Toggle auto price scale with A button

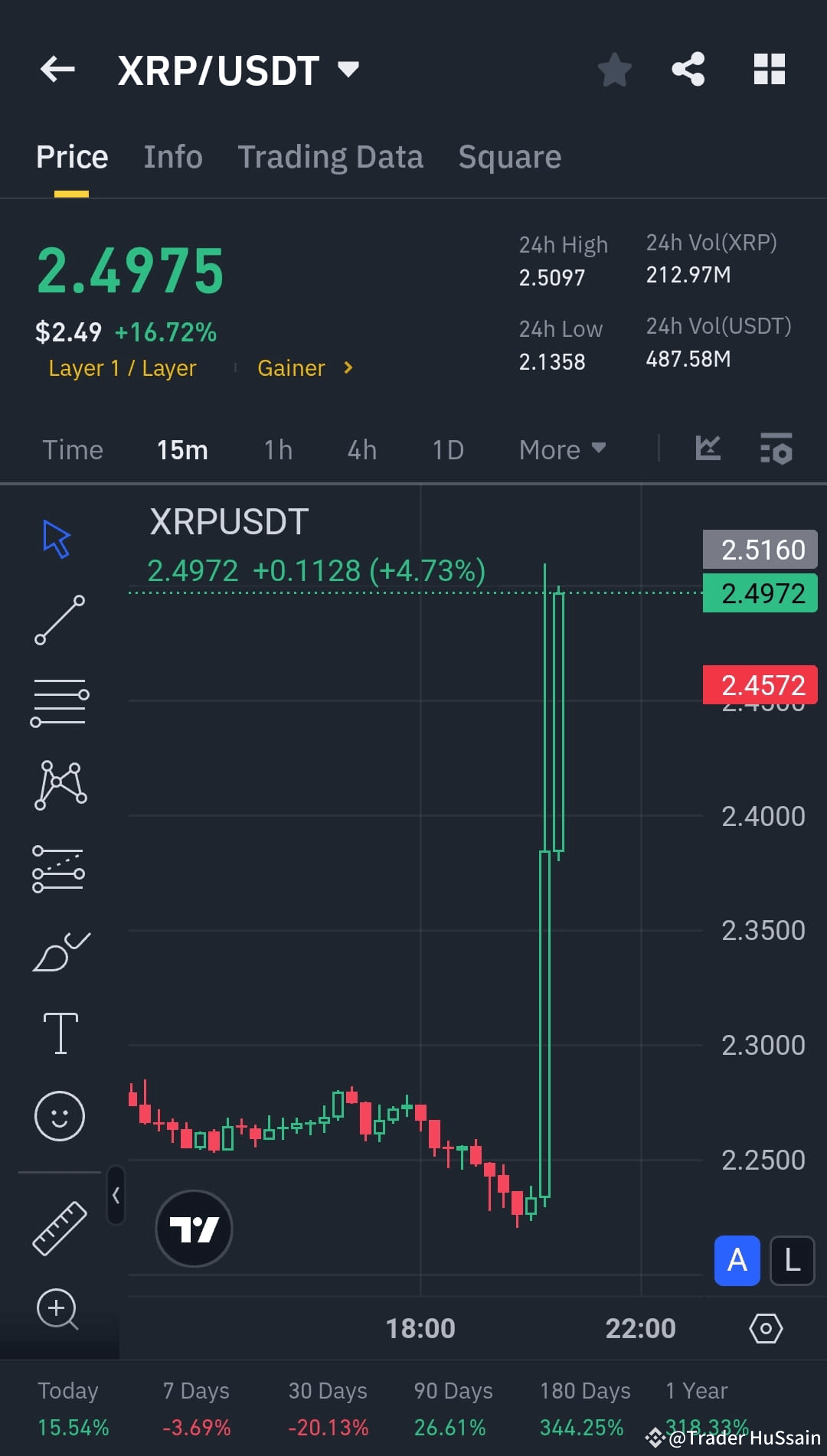click(x=737, y=1260)
